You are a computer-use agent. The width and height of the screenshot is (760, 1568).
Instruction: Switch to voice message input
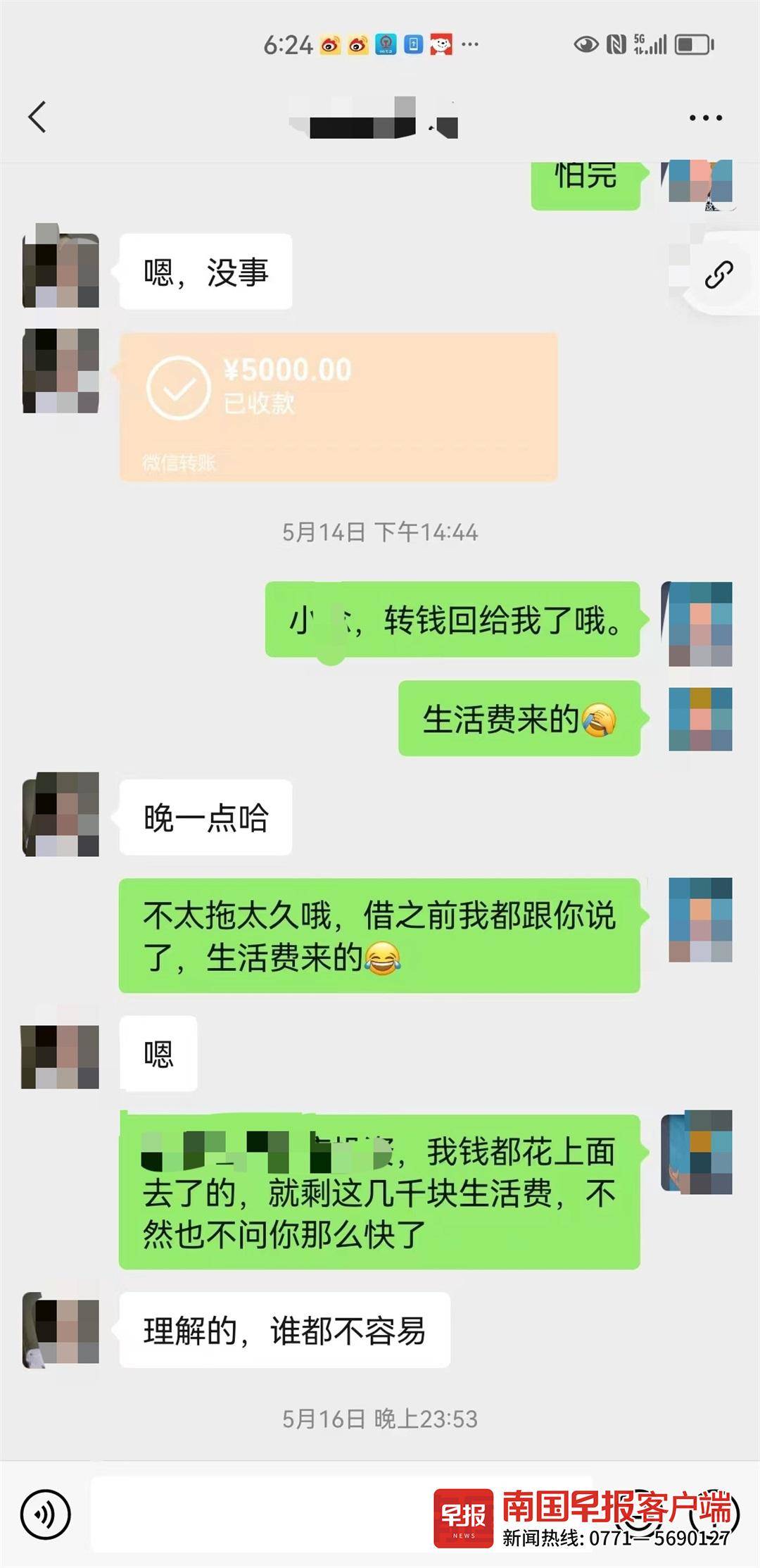coord(46,1512)
